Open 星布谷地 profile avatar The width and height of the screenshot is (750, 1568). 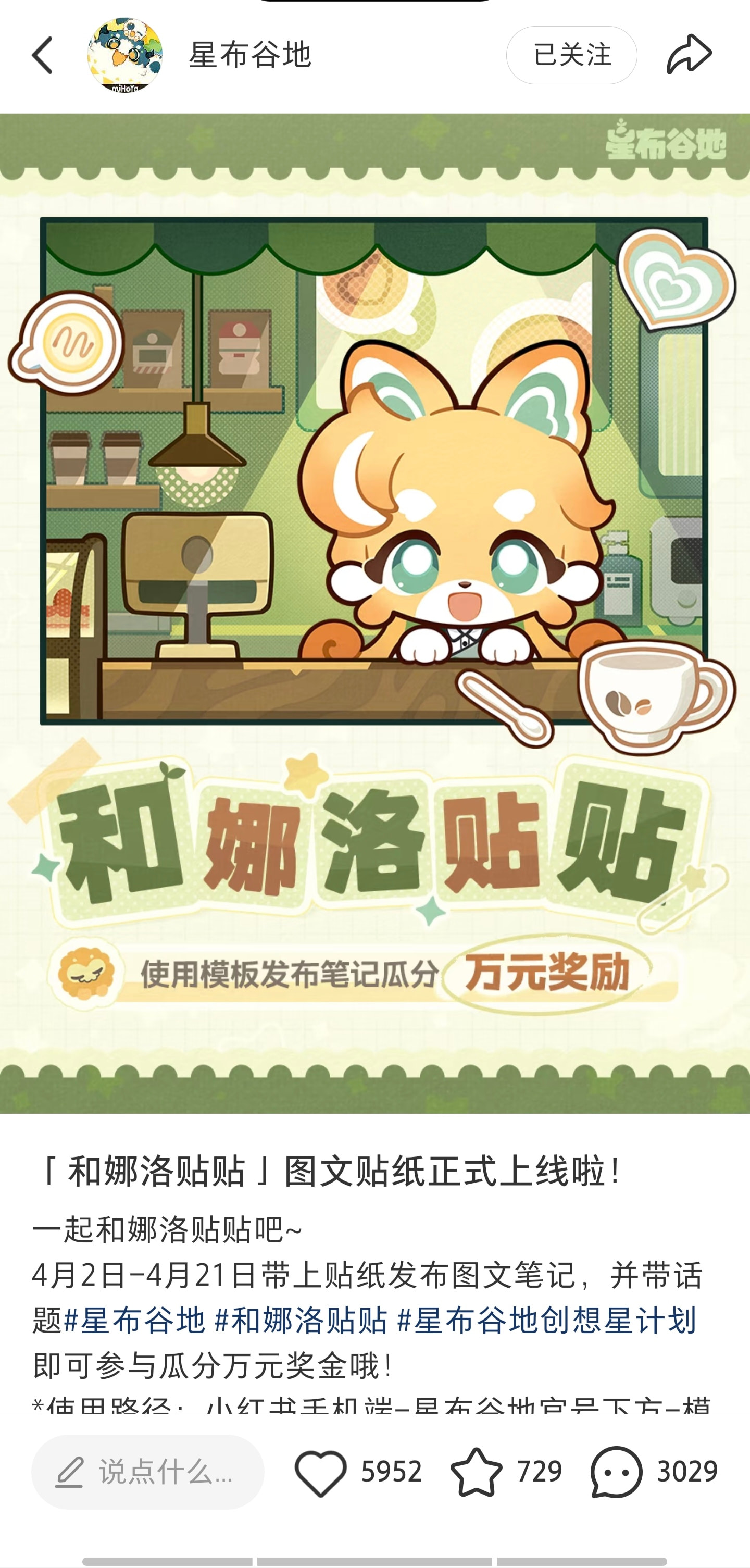125,55
